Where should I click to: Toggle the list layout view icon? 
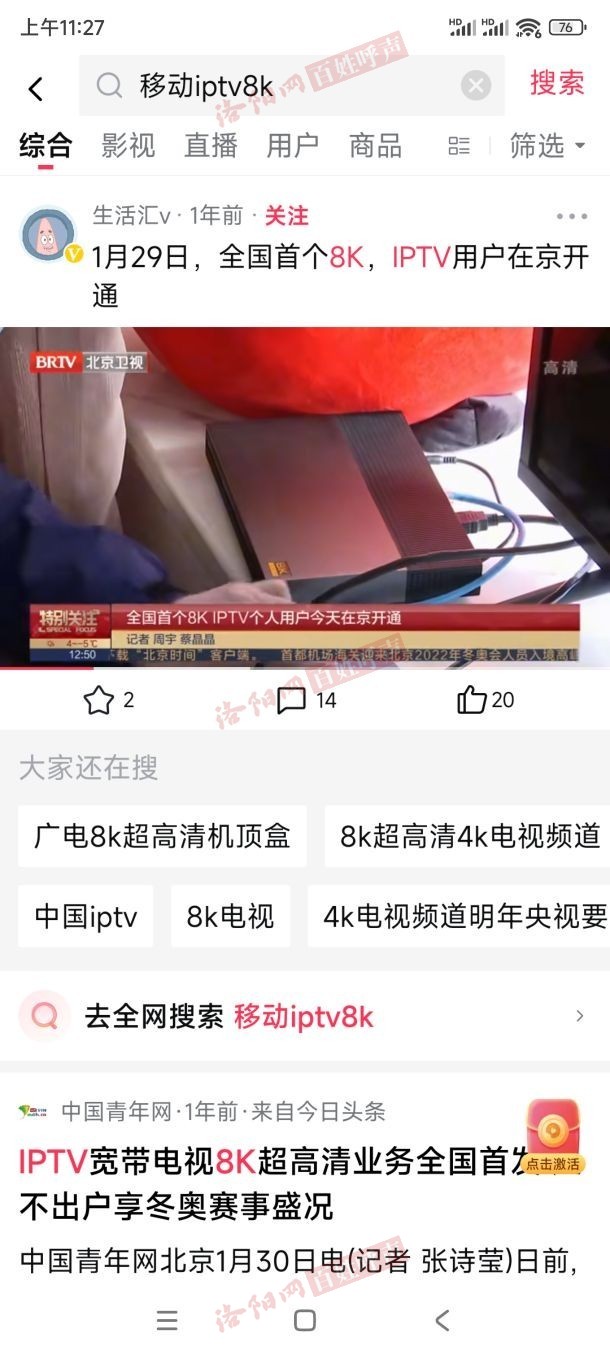point(459,146)
